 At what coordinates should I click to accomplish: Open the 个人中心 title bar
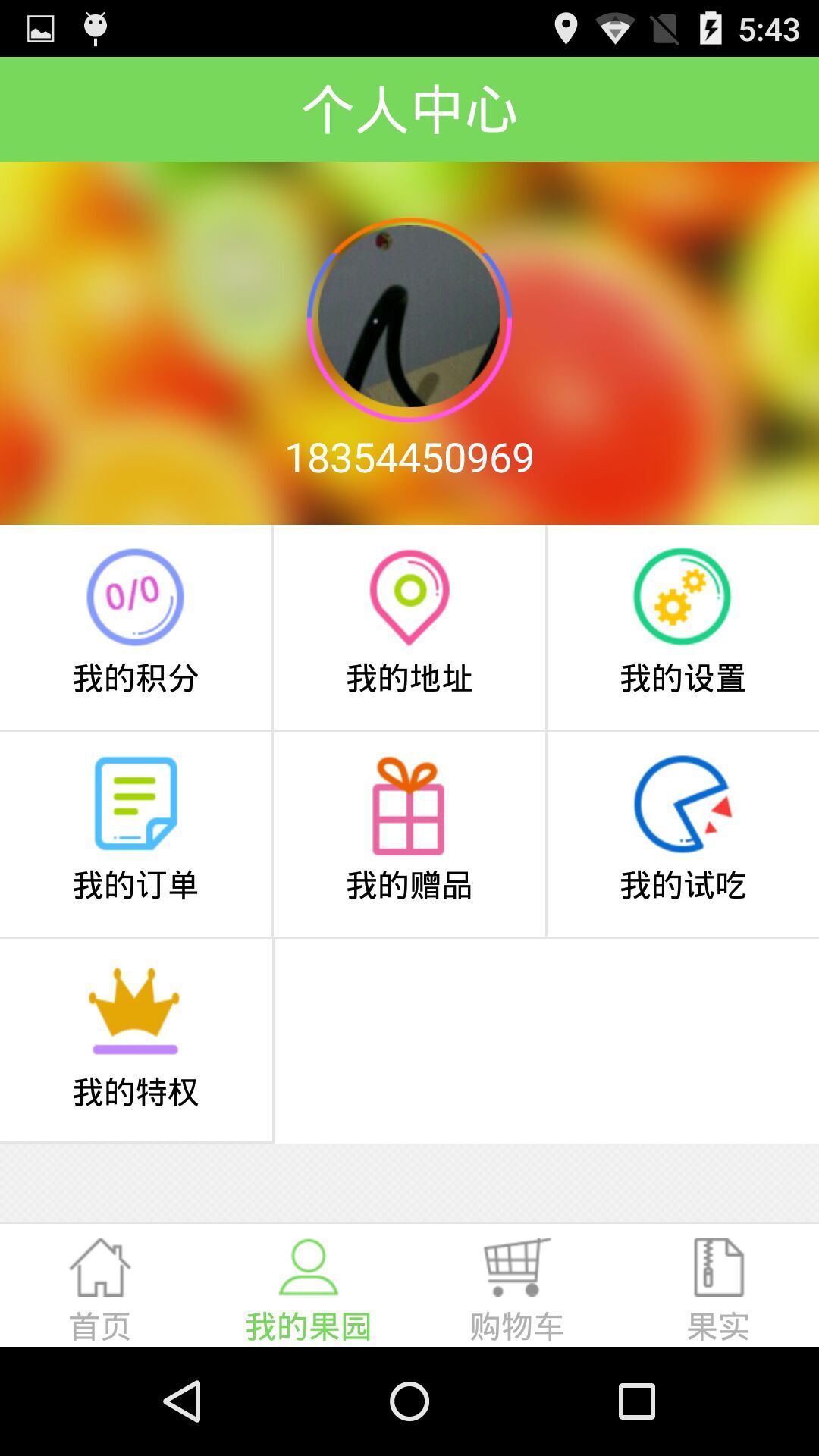click(409, 108)
